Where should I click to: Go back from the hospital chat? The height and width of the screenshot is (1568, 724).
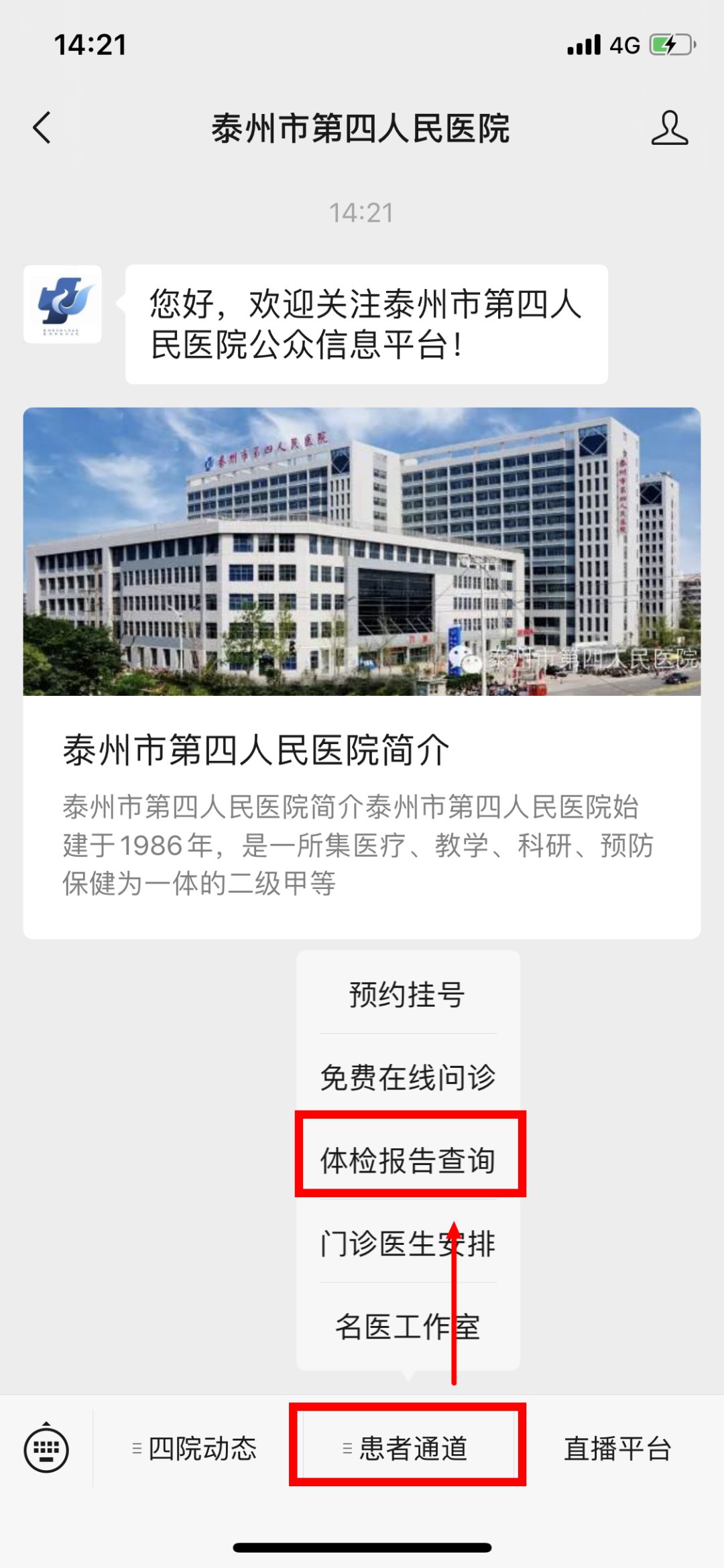pos(42,127)
